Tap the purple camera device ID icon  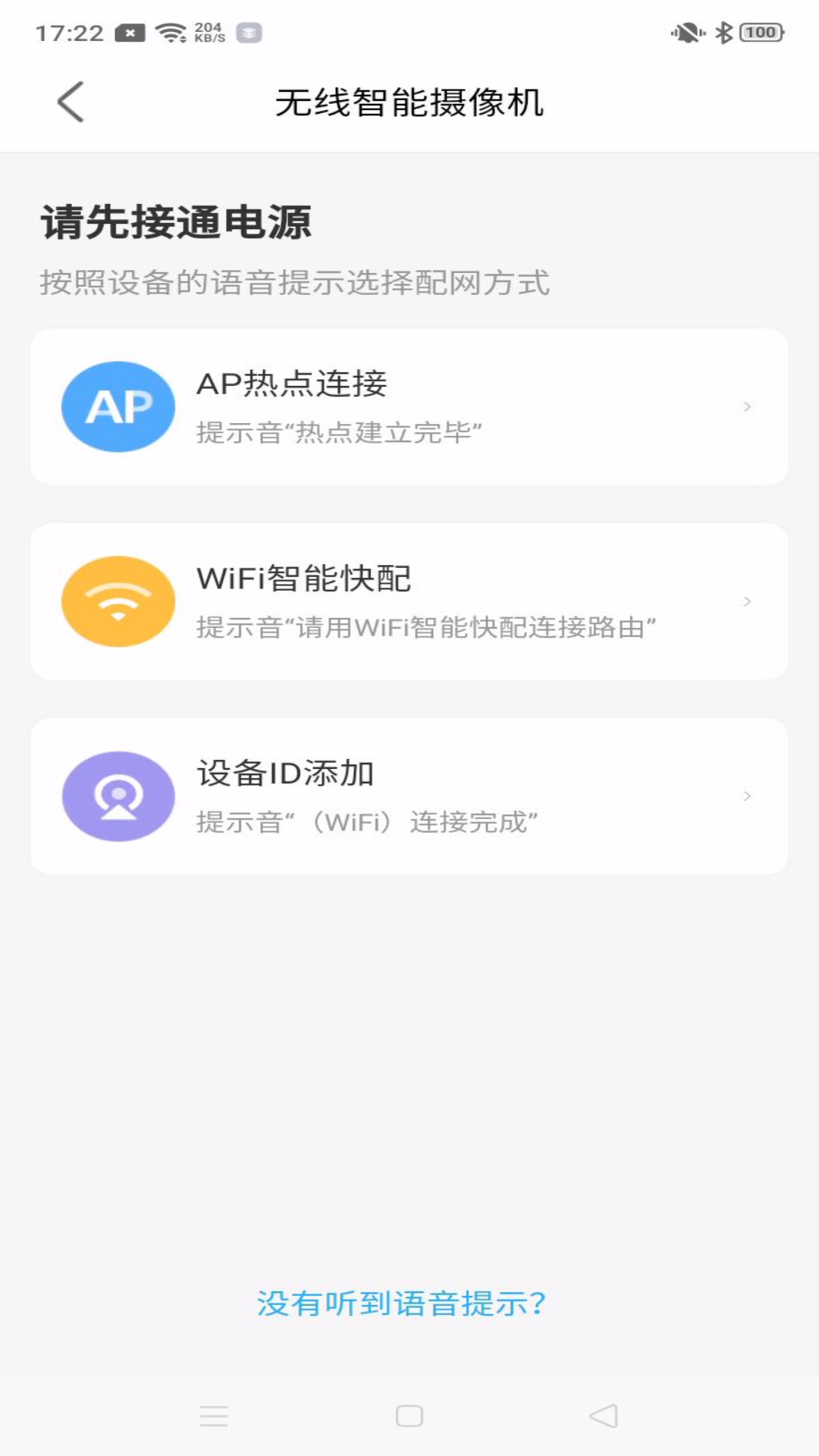[x=118, y=795]
